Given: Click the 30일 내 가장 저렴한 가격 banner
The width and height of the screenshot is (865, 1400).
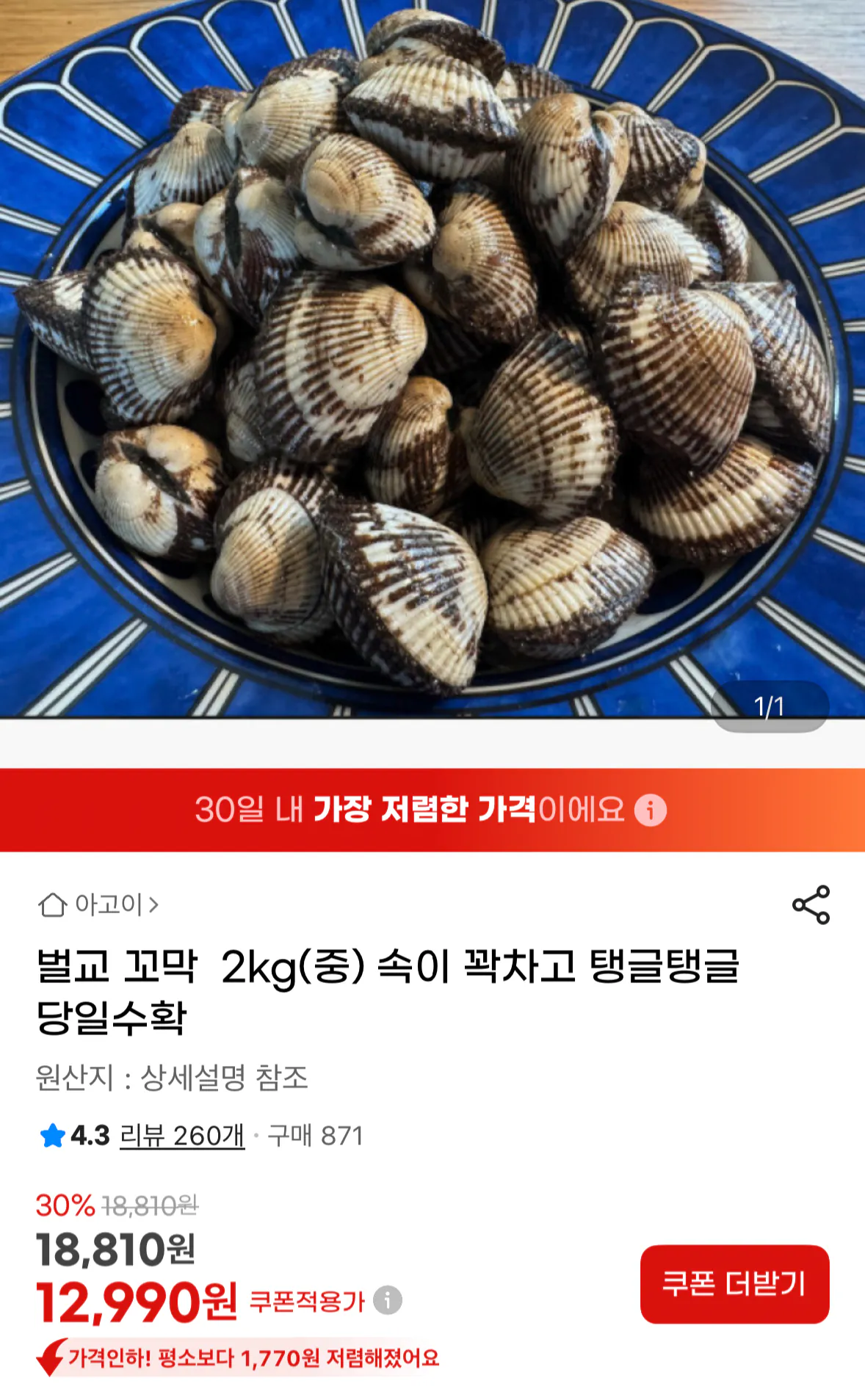Looking at the screenshot, I should coord(432,812).
